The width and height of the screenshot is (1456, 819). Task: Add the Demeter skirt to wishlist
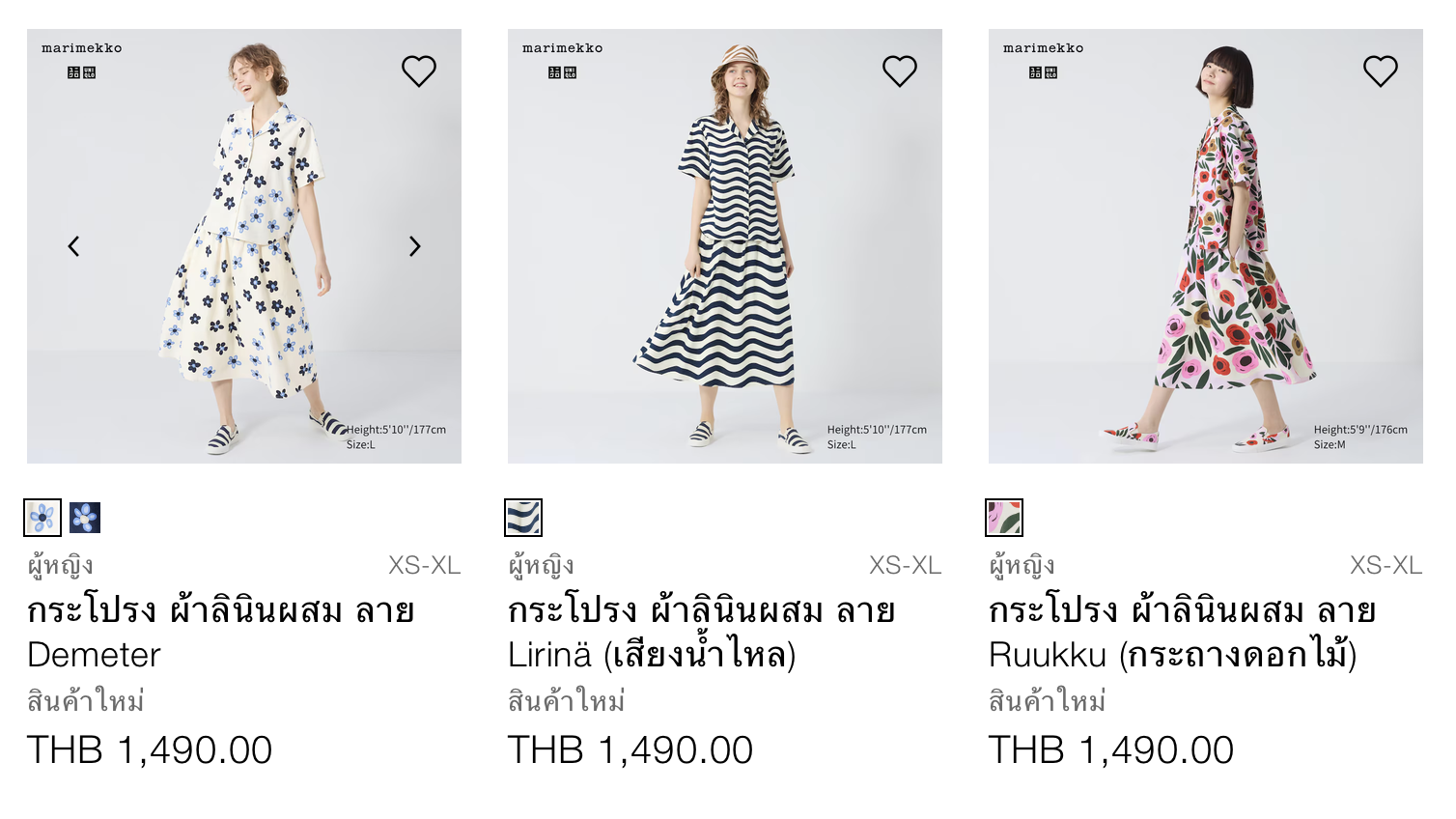(x=419, y=71)
